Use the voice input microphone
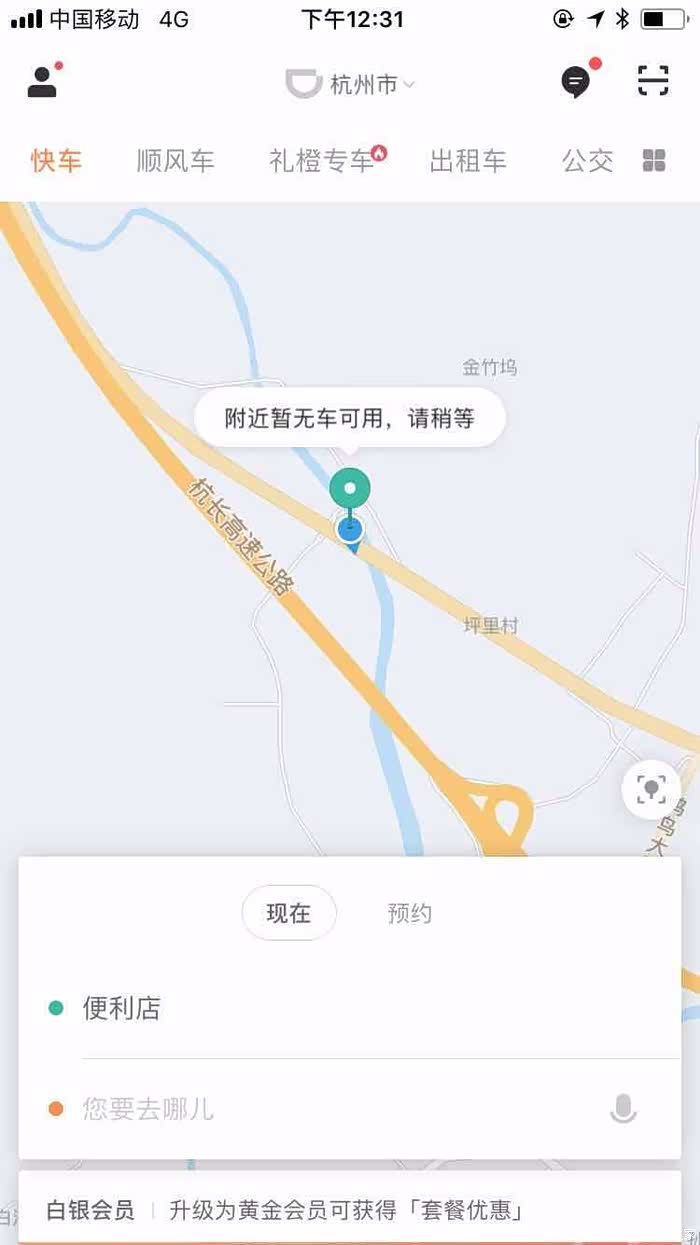 pos(623,1108)
